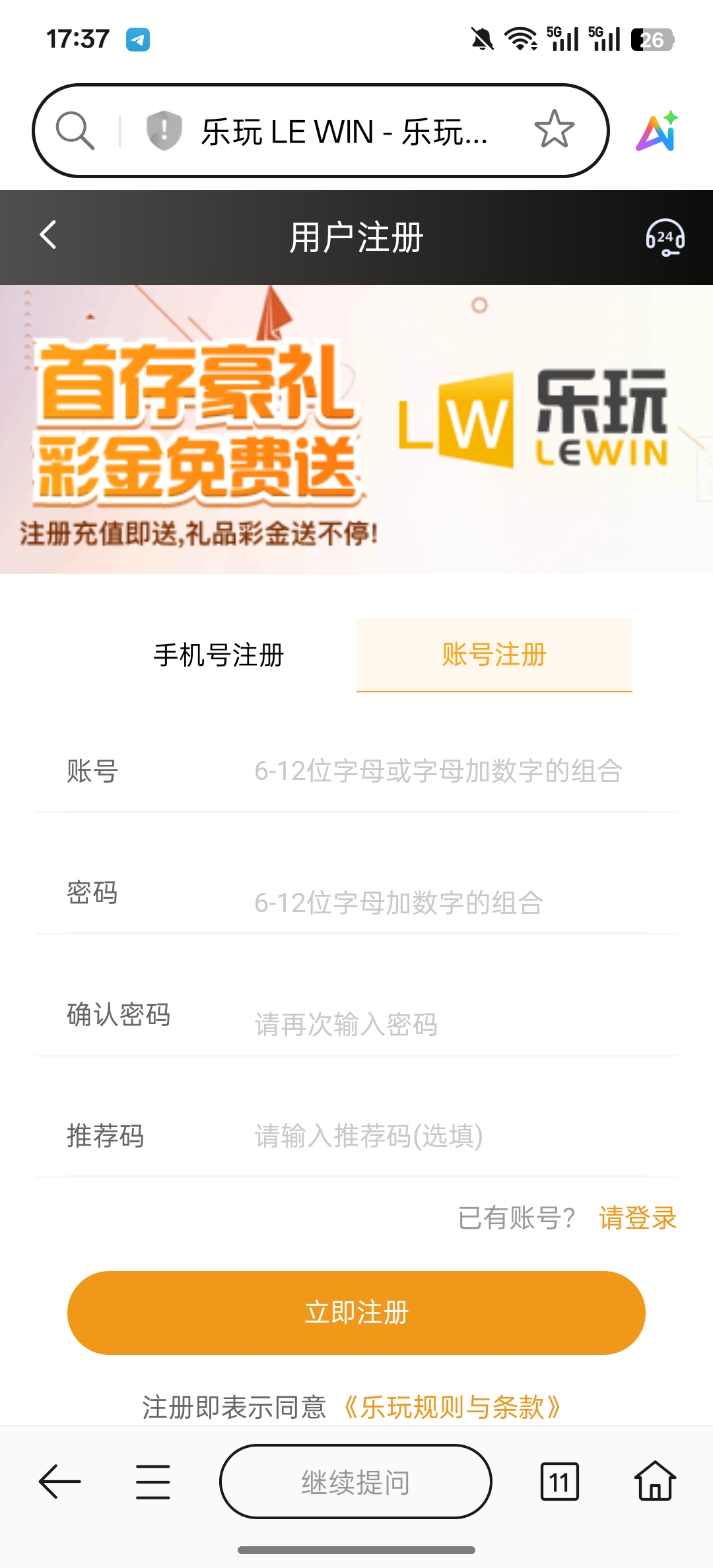713x1568 pixels.
Task: Go back with the browser's bottom back arrow
Action: (59, 1482)
